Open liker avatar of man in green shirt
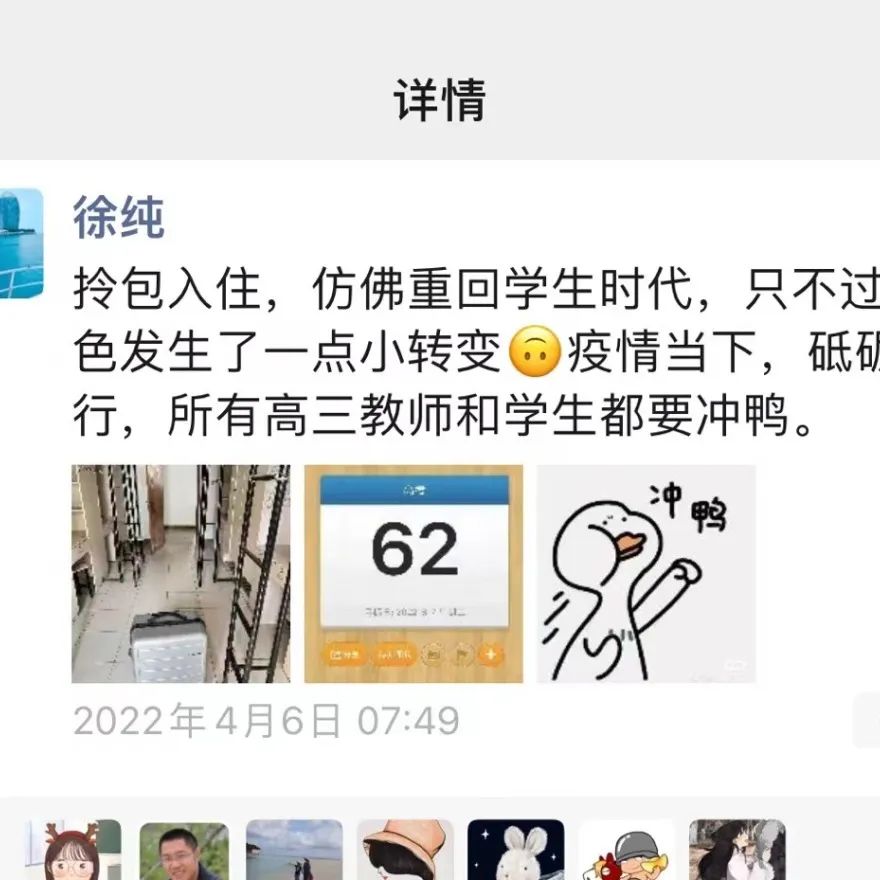The image size is (880, 880). tap(184, 851)
